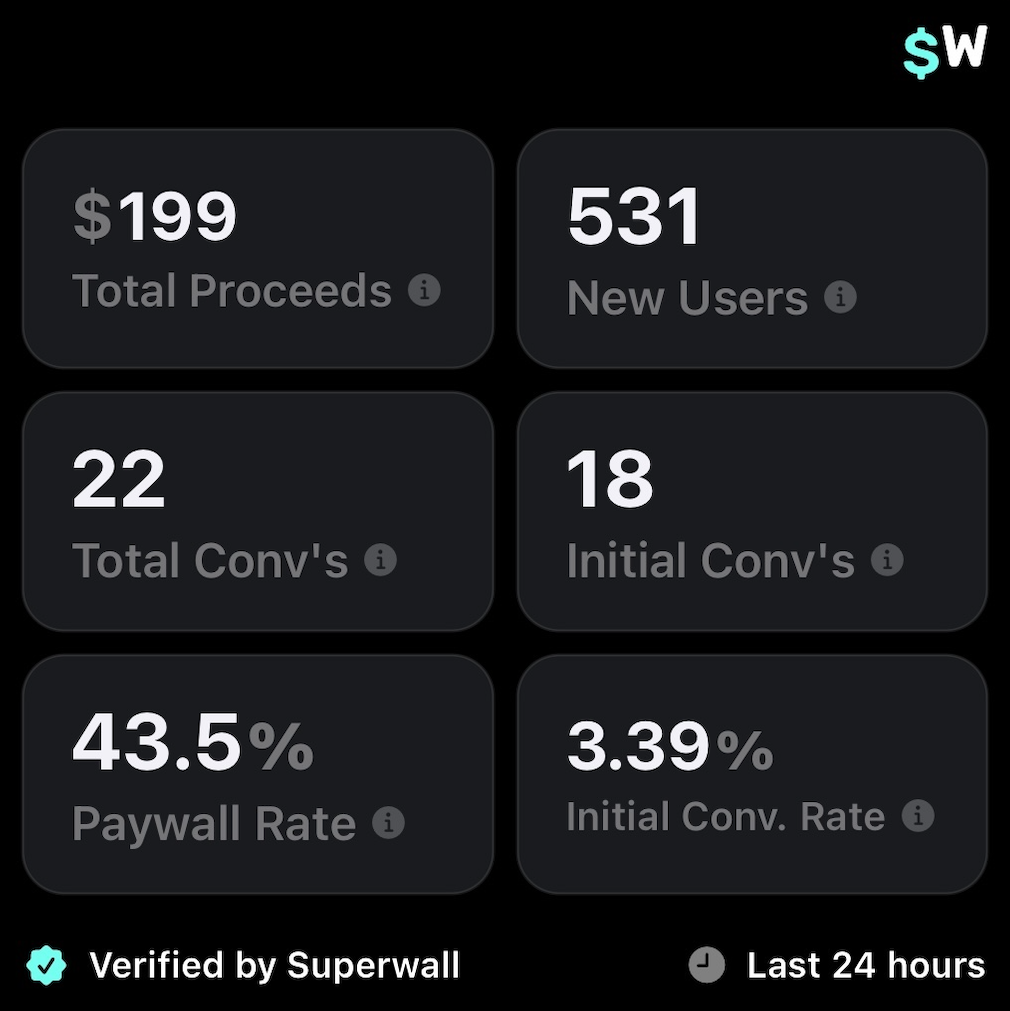1010x1011 pixels.
Task: Select the Paywall Rate card
Action: (258, 773)
